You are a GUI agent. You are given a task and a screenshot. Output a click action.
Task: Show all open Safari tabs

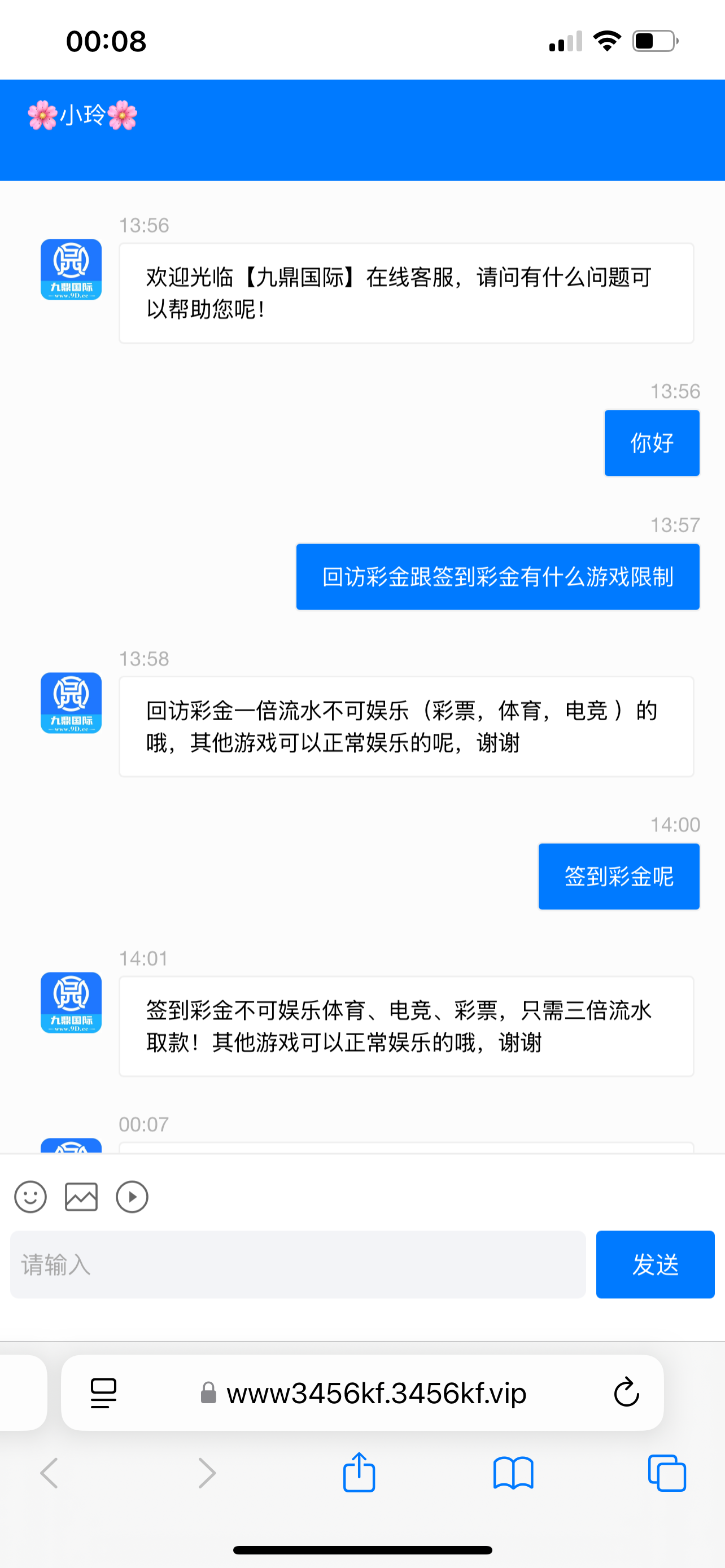click(x=667, y=1473)
